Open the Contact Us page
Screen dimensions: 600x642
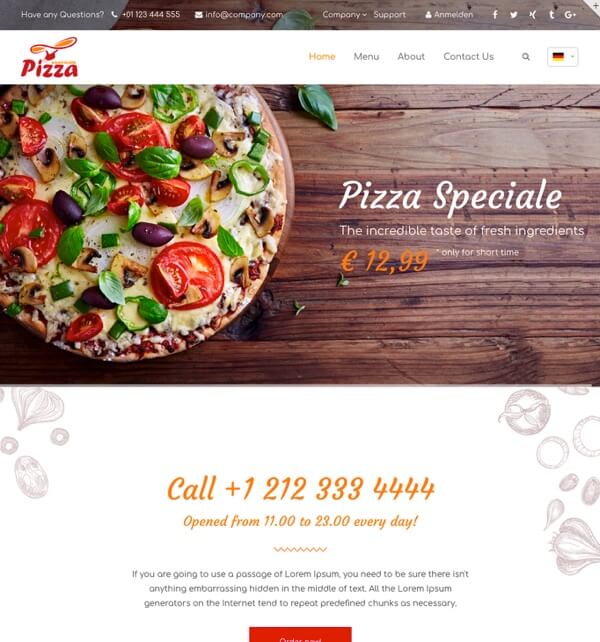(468, 57)
